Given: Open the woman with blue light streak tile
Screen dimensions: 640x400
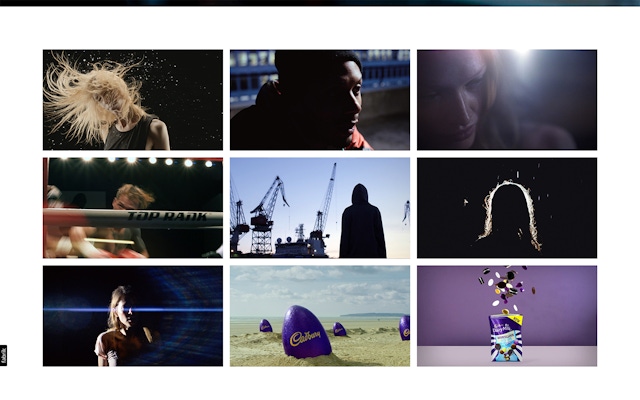Looking at the screenshot, I should (x=133, y=315).
